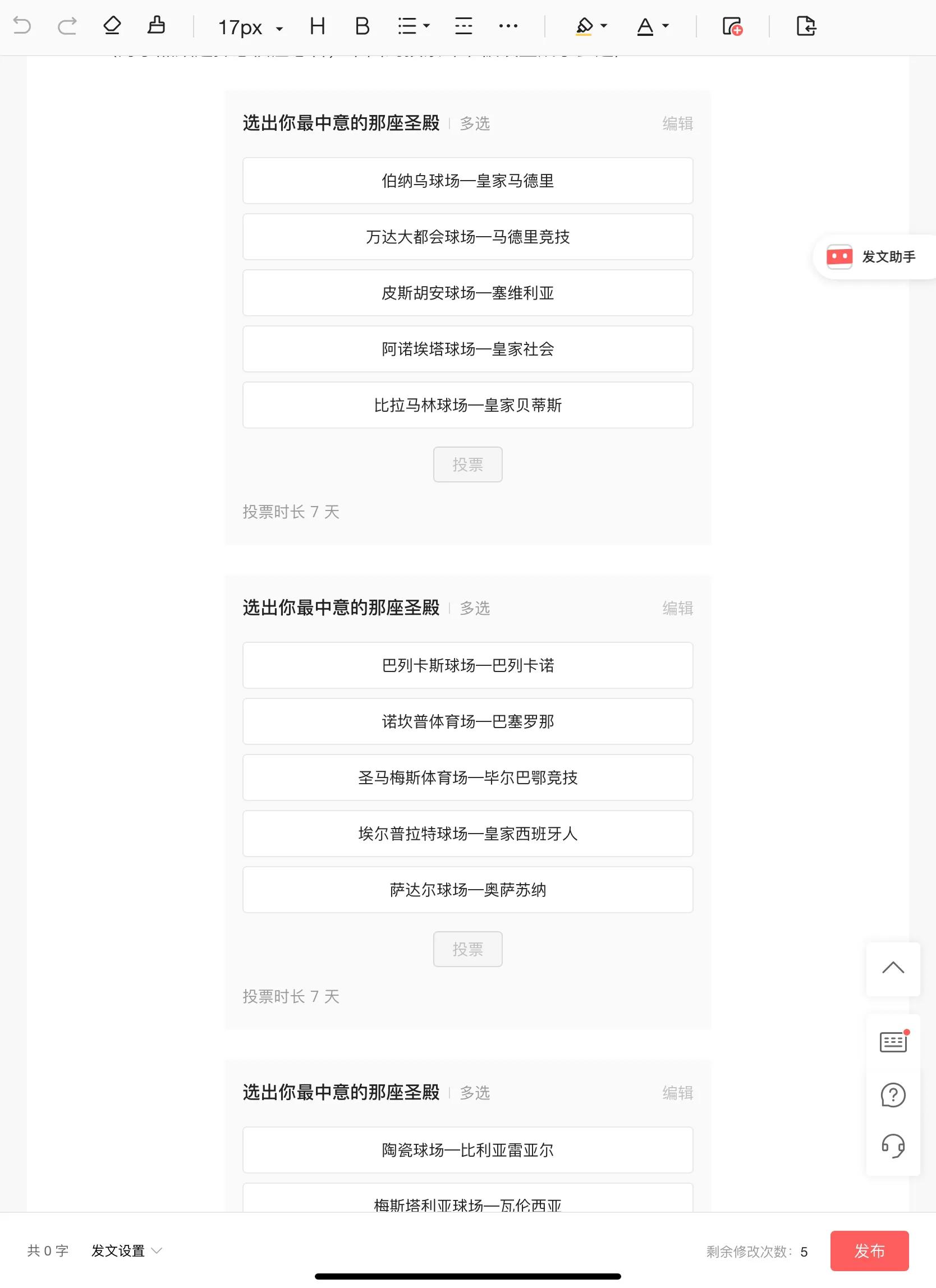Toggle heading style with the H icon
This screenshot has height=1288, width=936.
(317, 26)
